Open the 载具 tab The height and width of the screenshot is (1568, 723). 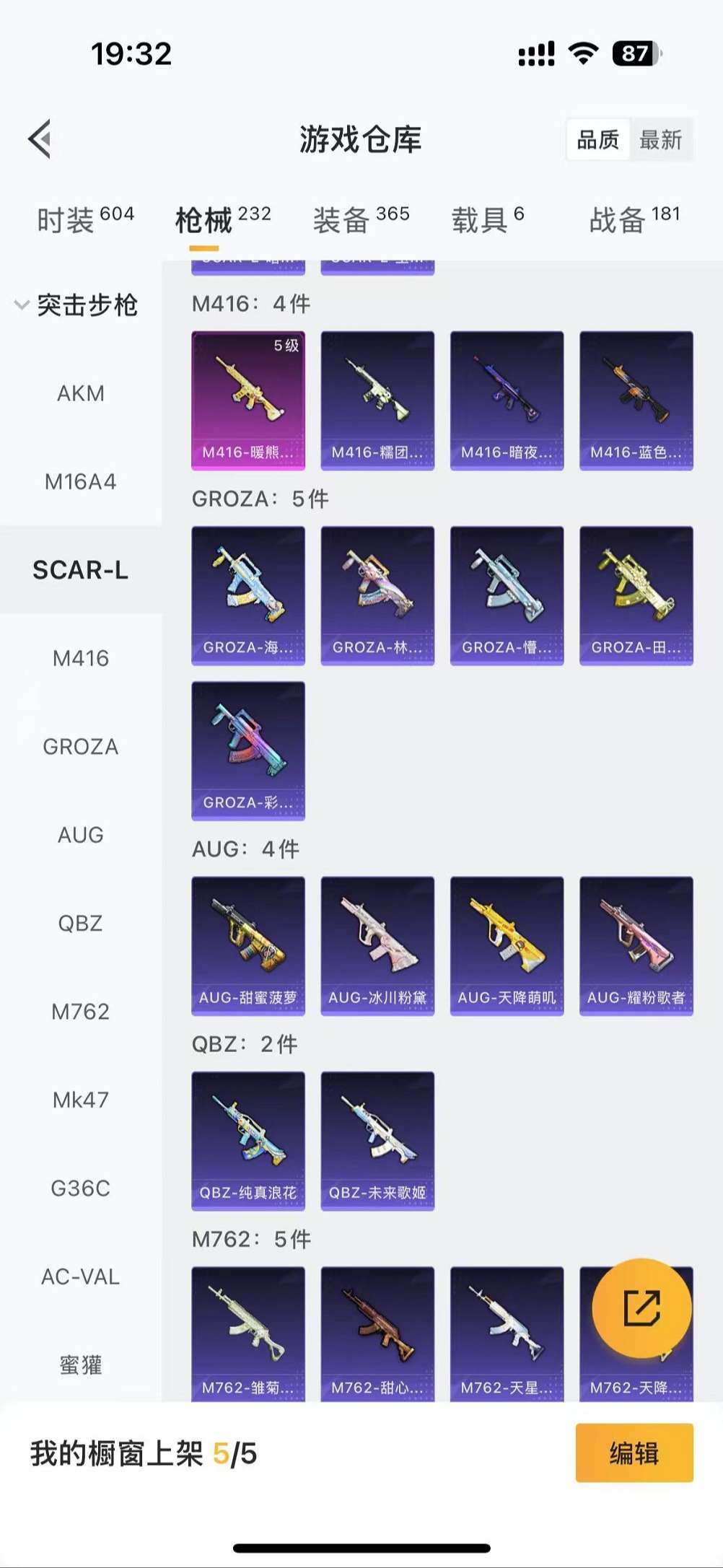(487, 219)
